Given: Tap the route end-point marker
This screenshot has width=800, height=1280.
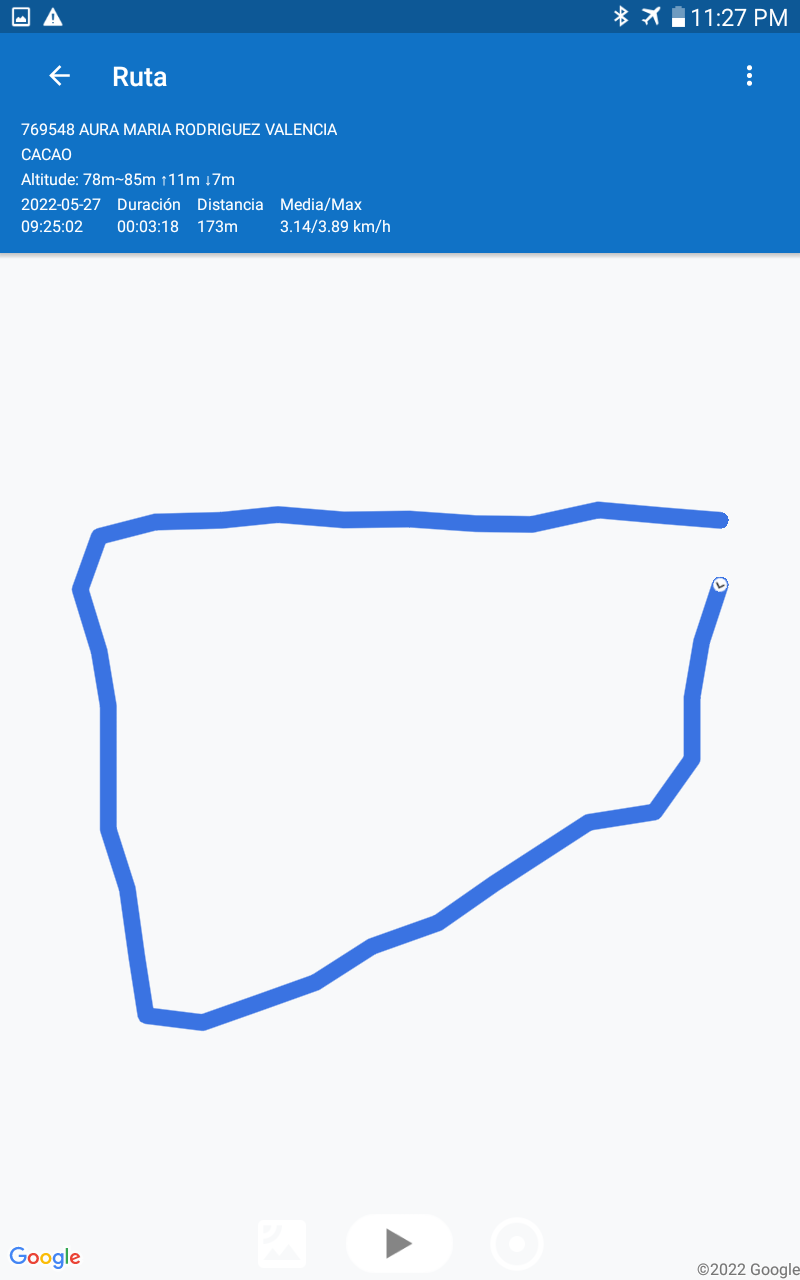Looking at the screenshot, I should tap(720, 584).
